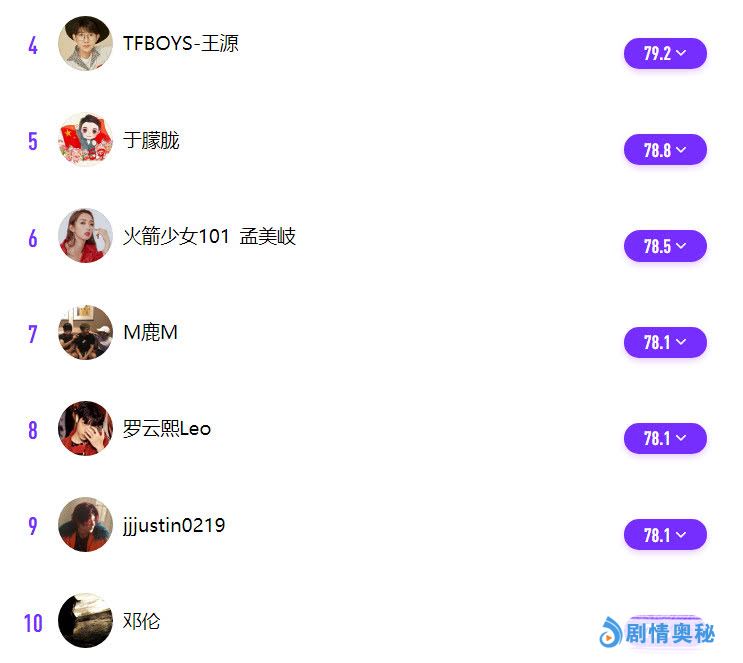Expand the 78.1 score for 罗云熙Leo

[x=665, y=438]
